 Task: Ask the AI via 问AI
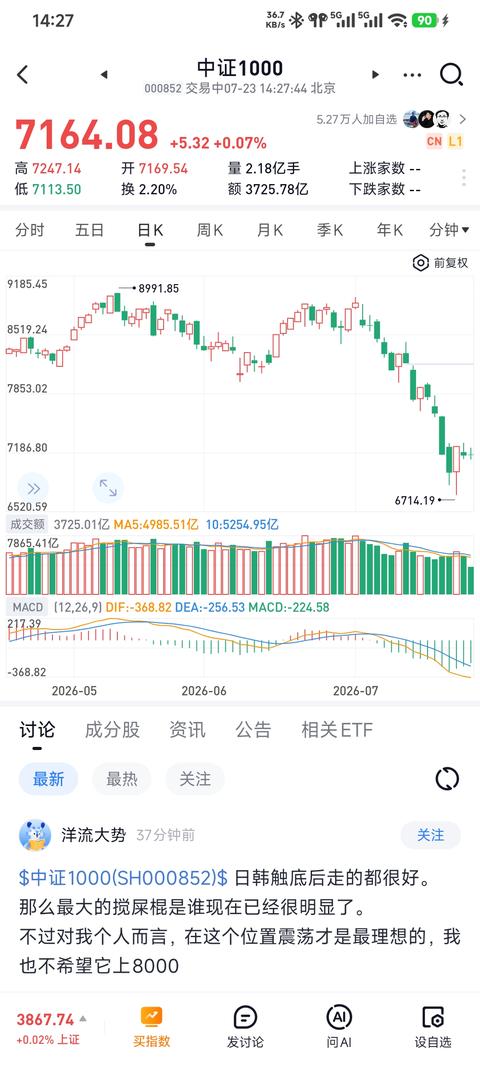click(x=338, y=1028)
